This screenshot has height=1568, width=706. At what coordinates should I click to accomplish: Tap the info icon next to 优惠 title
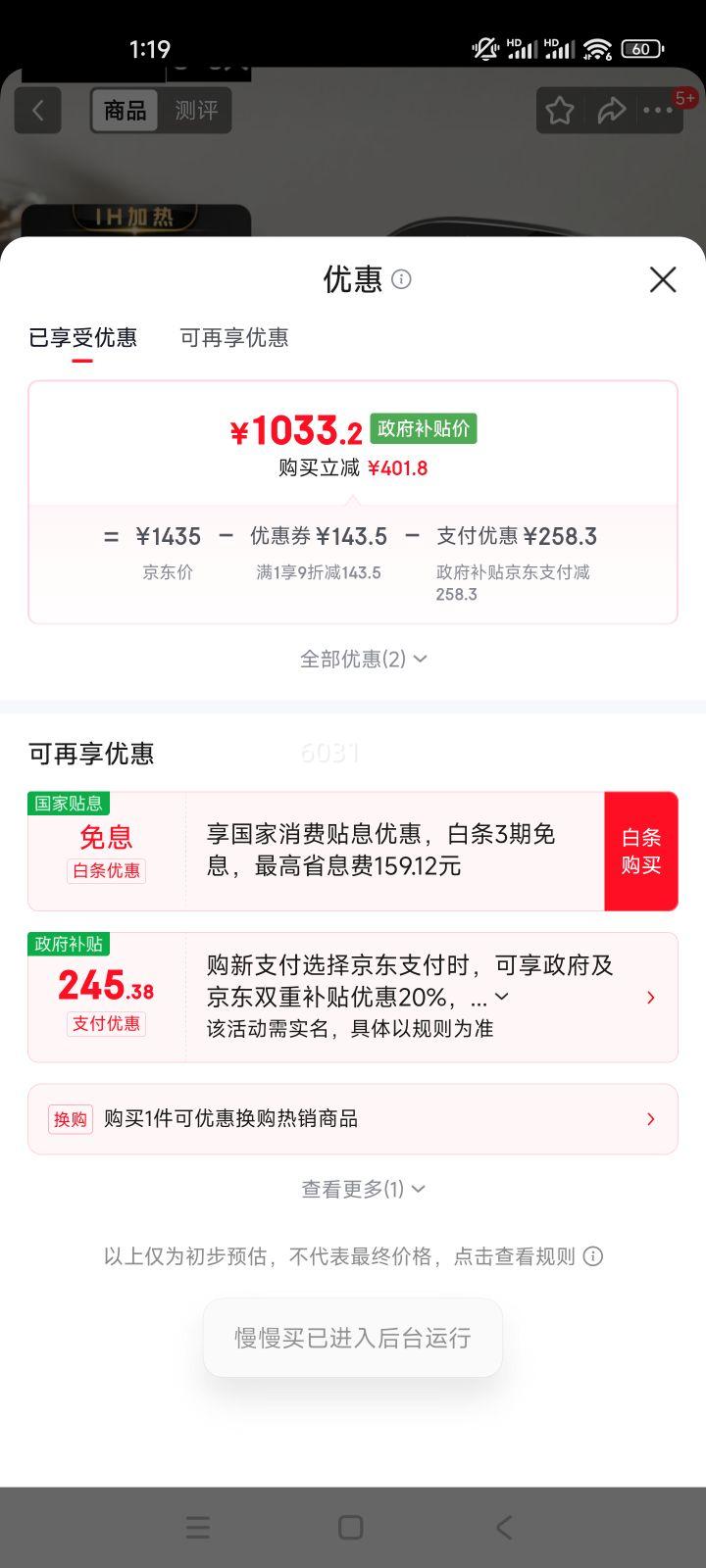point(401,281)
